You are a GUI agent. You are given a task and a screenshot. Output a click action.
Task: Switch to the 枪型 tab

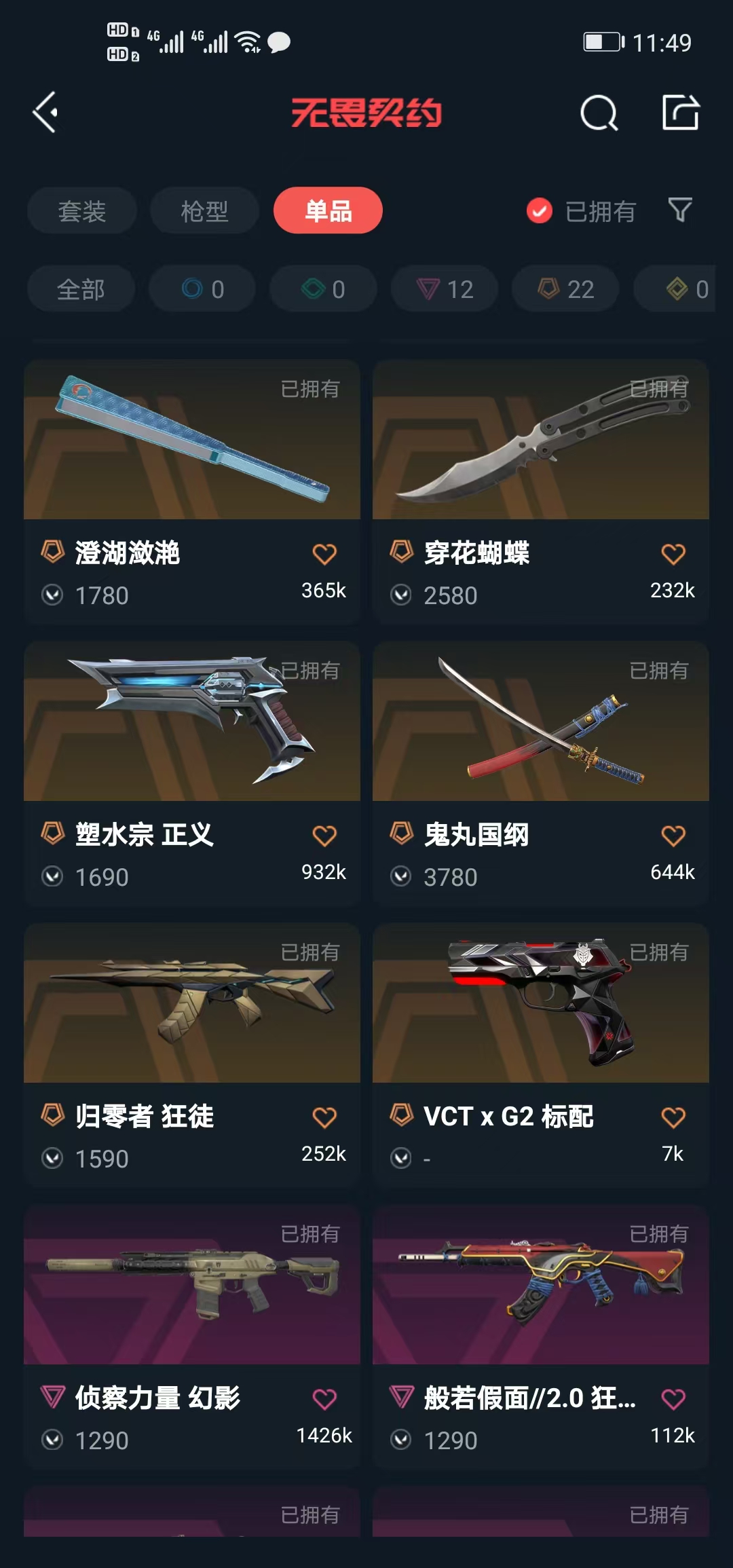point(204,211)
